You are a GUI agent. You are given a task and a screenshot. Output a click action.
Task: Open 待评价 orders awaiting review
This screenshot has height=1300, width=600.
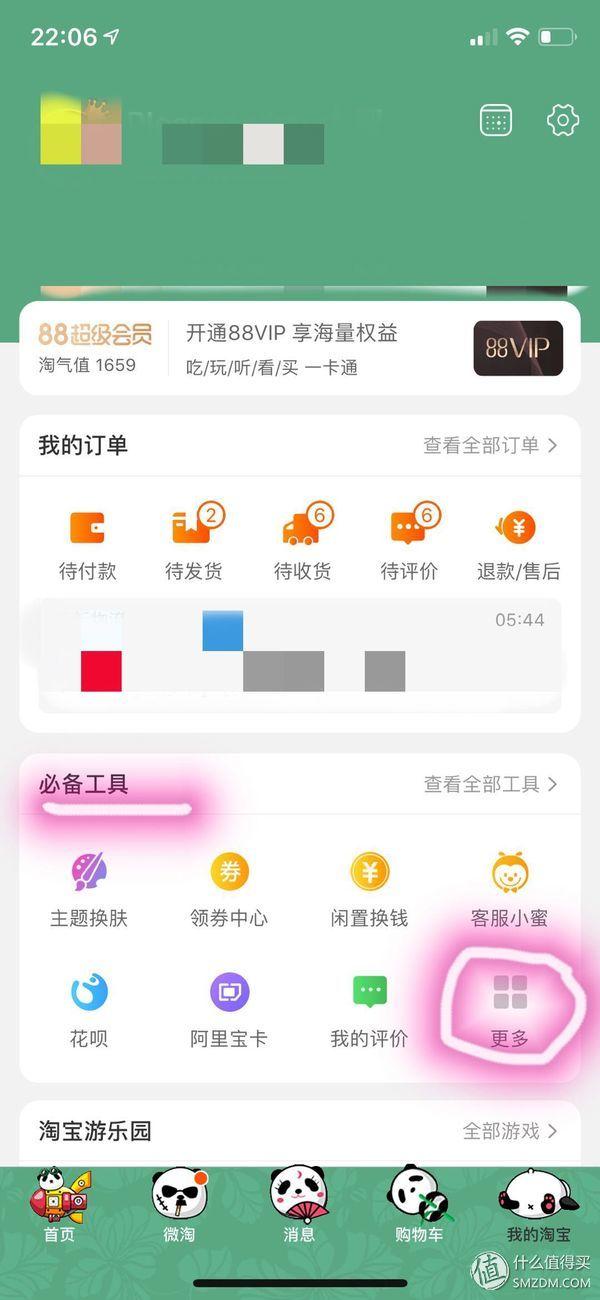pos(410,543)
